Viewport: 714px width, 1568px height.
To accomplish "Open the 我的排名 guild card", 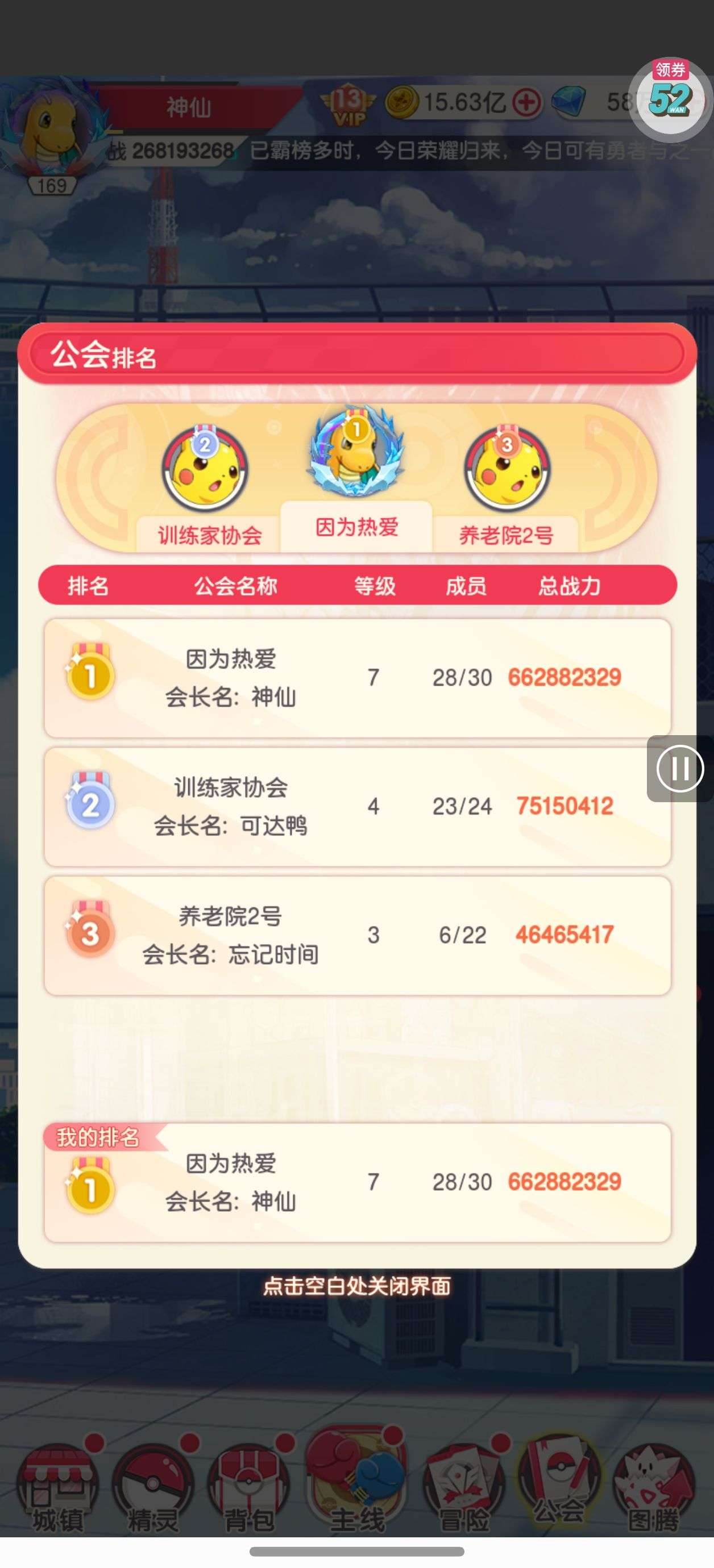I will coord(357,1182).
